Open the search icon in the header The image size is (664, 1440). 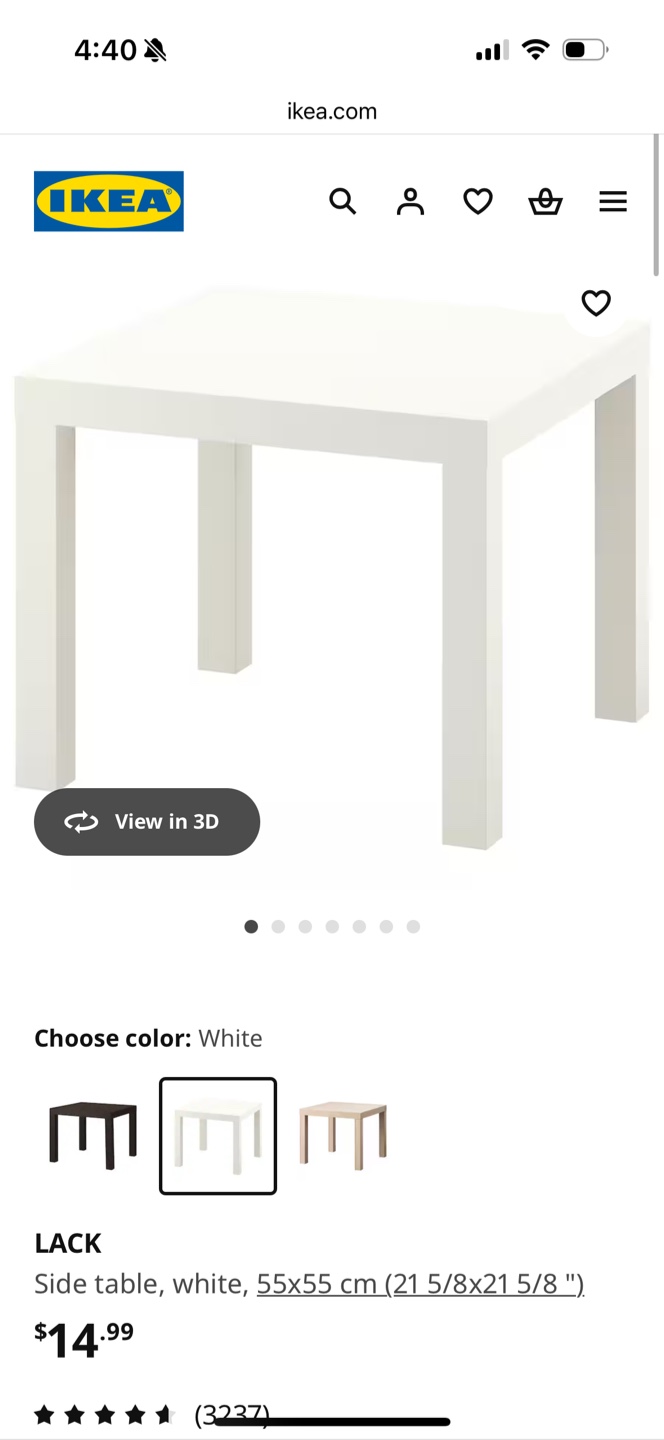(342, 202)
